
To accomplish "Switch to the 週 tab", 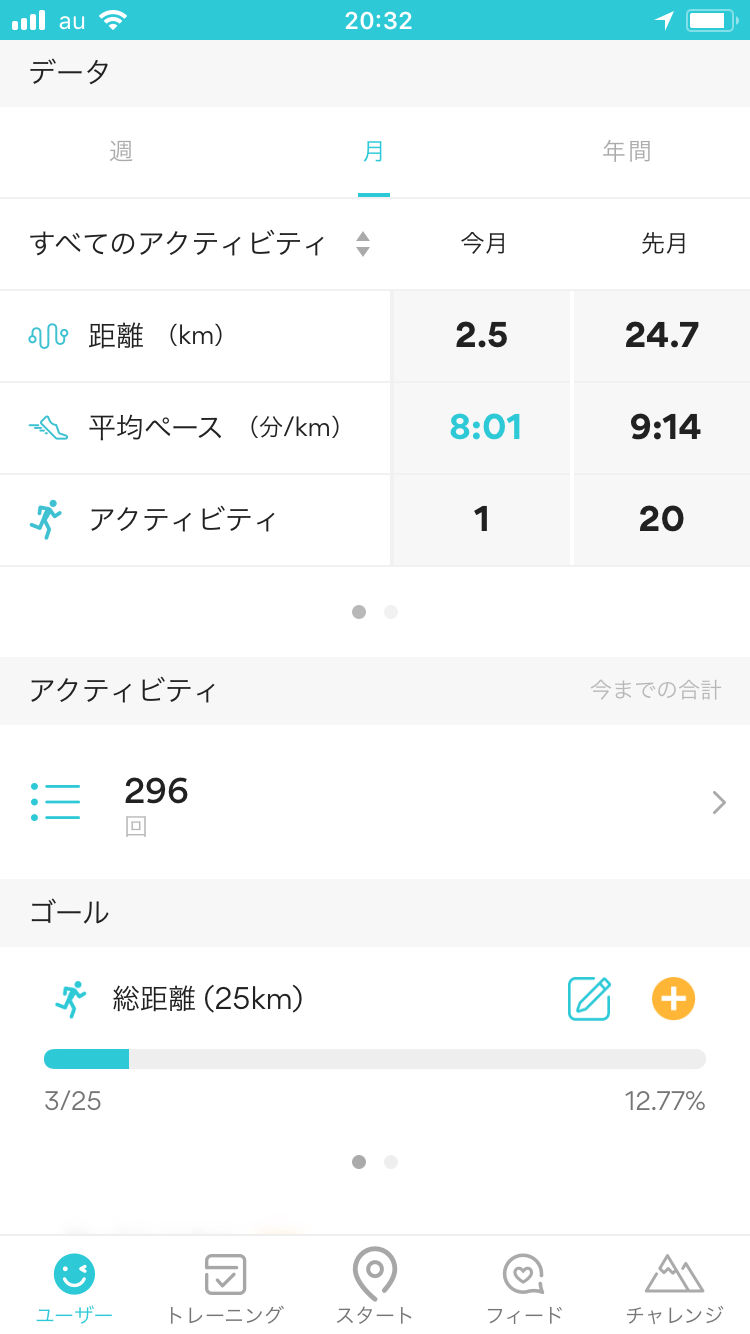I will [122, 151].
